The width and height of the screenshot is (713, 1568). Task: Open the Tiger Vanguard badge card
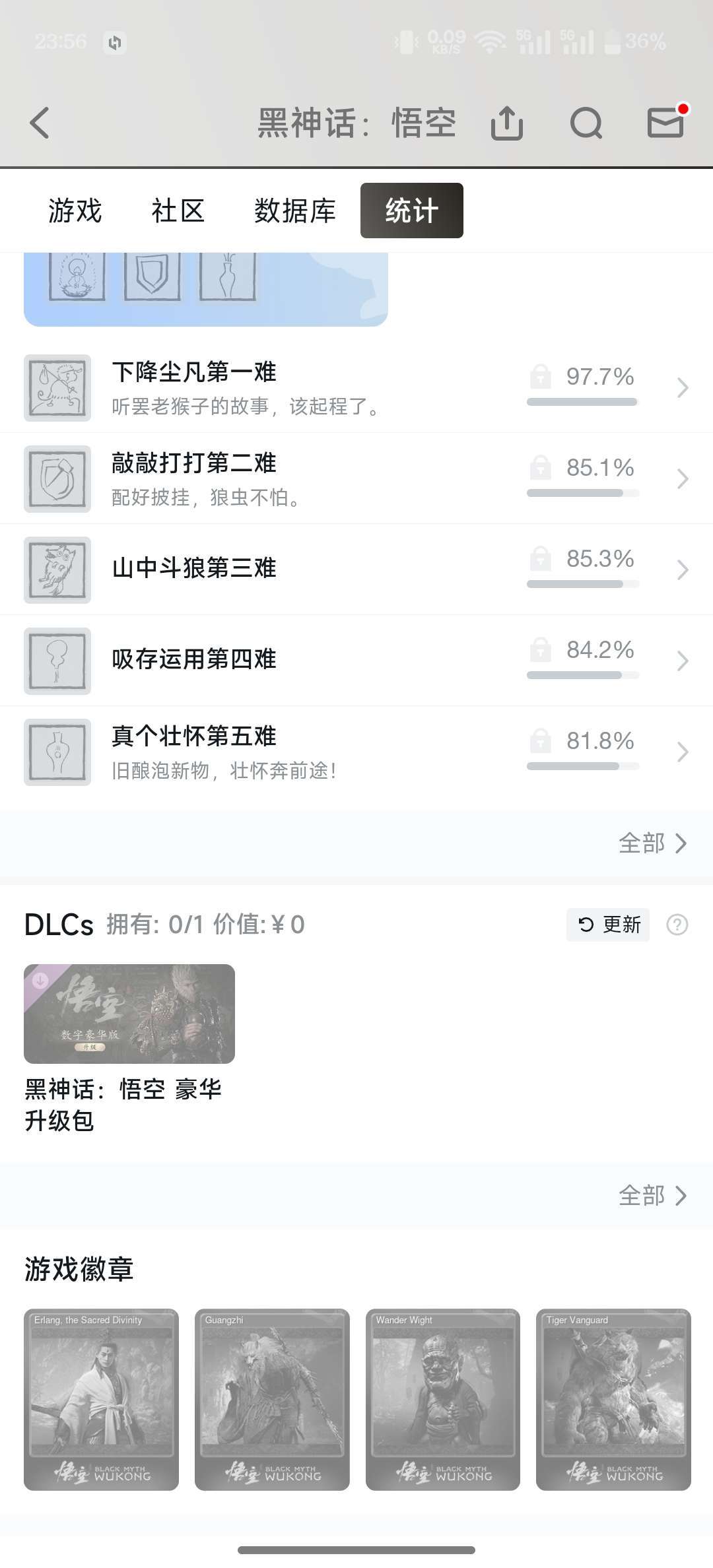pyautogui.click(x=613, y=1399)
